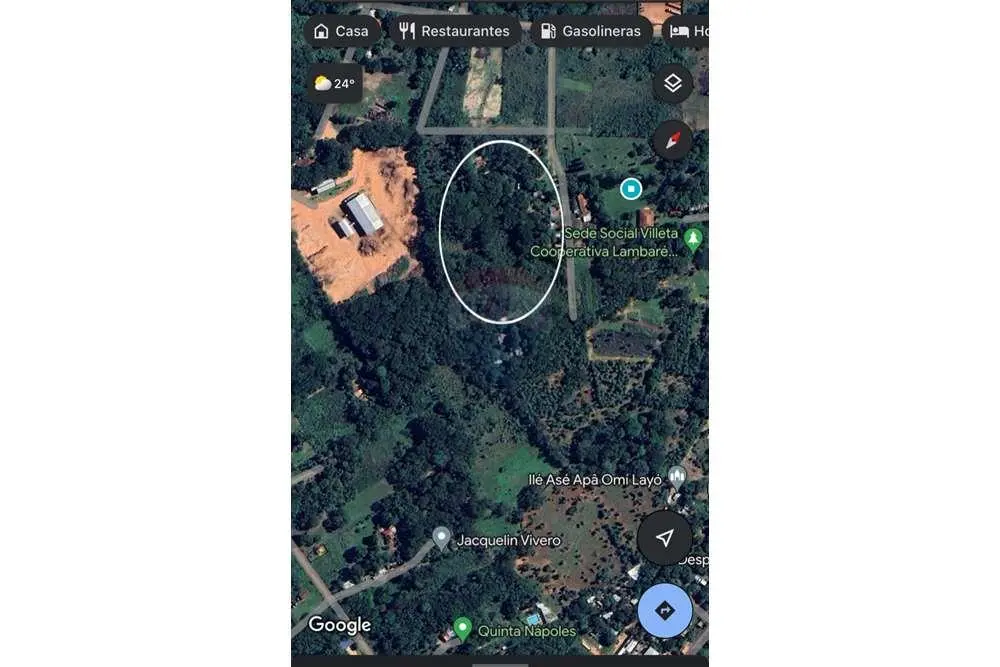
Task: Open Sede Social Villeta Cooperativa Lambaré pin
Action: (693, 239)
